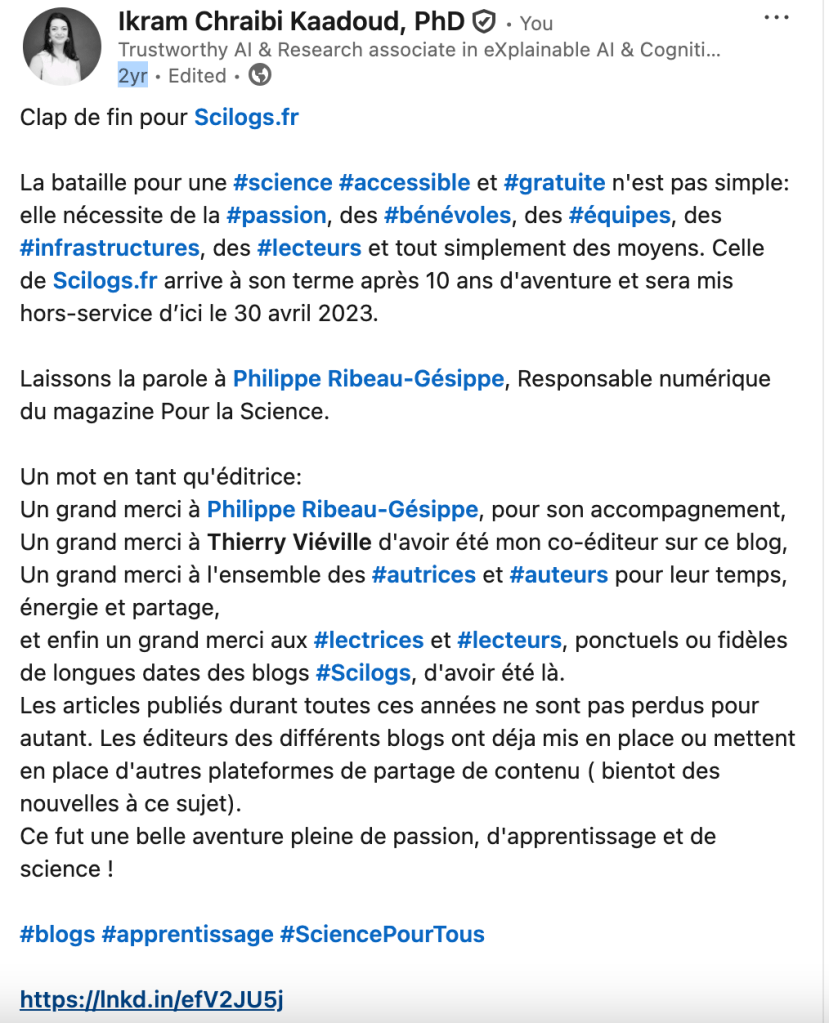The image size is (829, 1023).
Task: Follow the lnkd.in/efV2JU5j link
Action: click(151, 999)
